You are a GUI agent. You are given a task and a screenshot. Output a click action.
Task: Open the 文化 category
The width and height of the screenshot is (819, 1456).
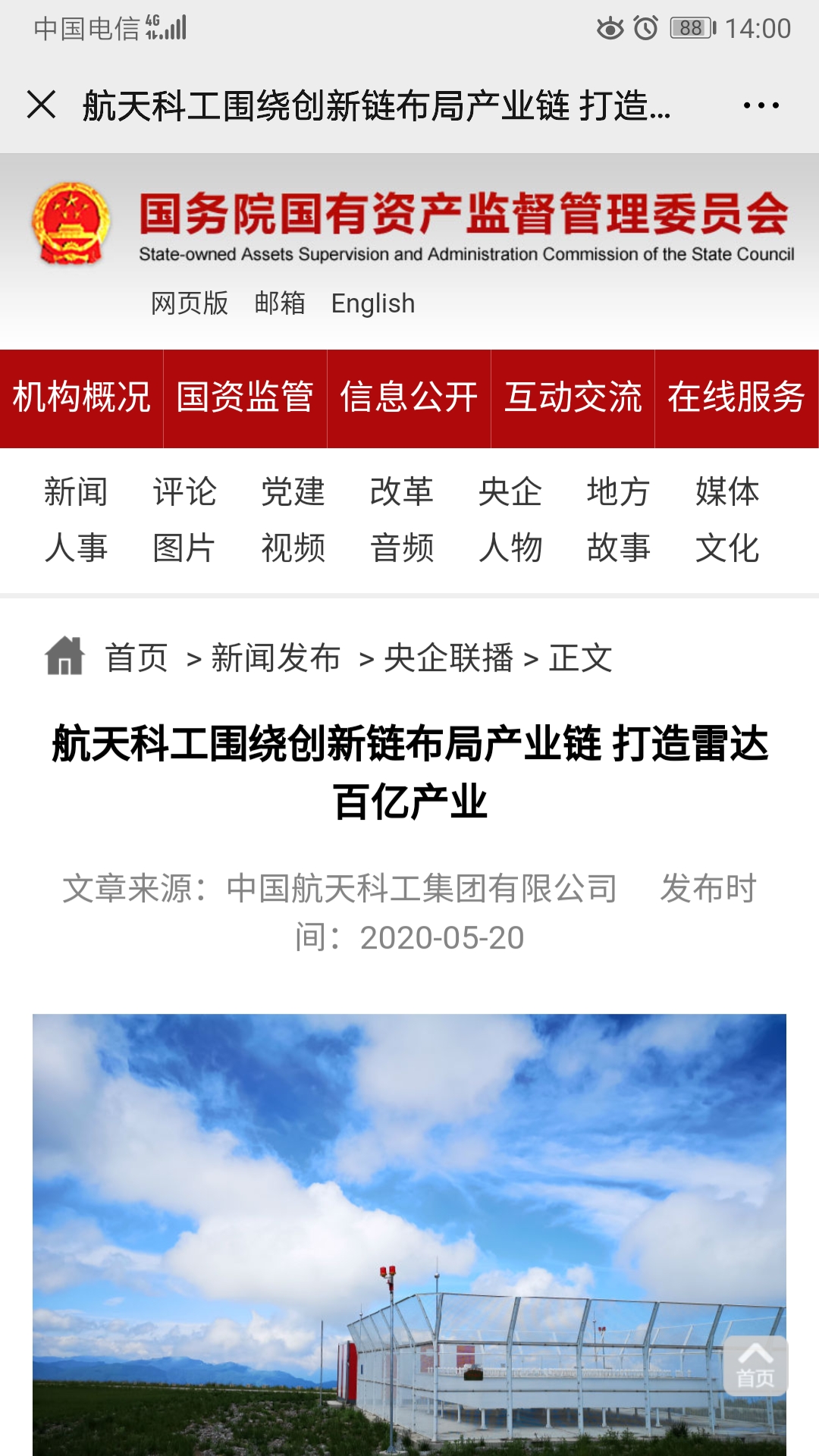pos(727,548)
